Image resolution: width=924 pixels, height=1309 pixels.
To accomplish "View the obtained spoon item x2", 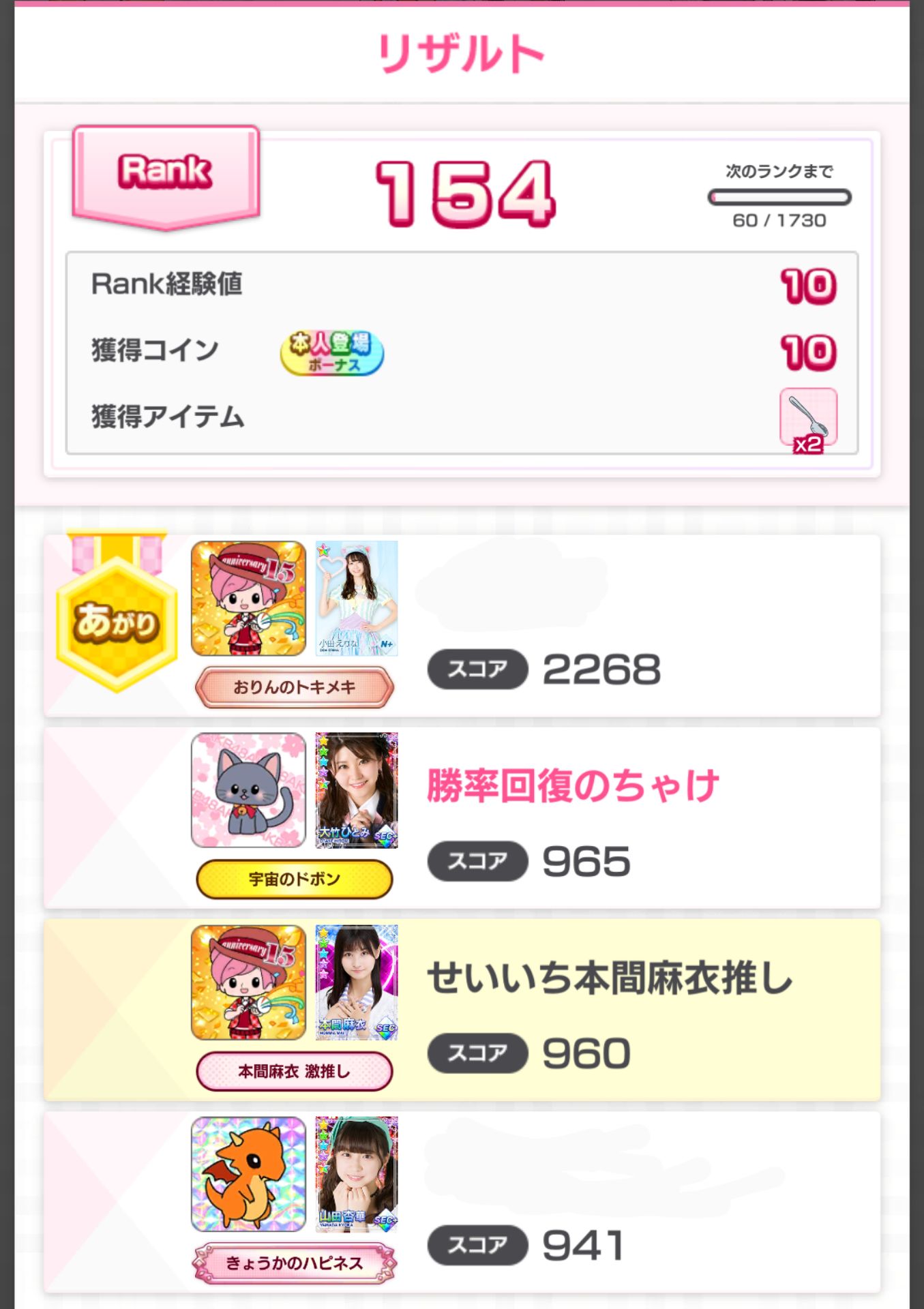I will 808,419.
